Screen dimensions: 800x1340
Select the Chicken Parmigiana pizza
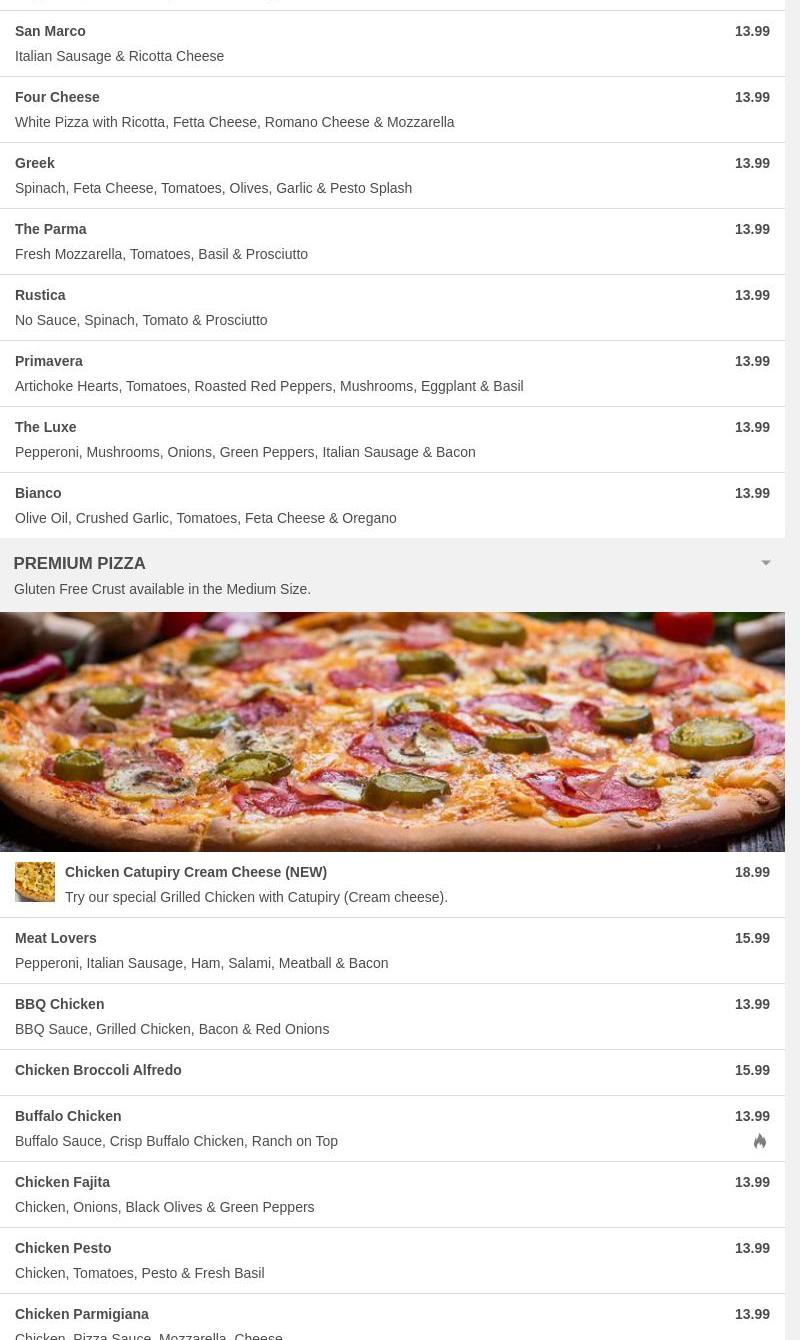pos(82,1315)
